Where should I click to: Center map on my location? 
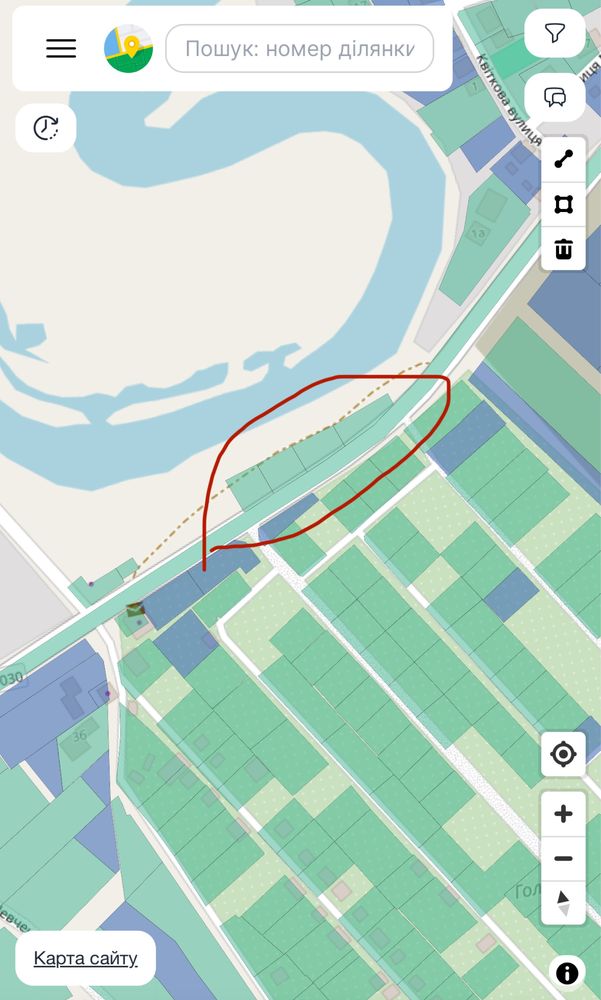click(563, 754)
